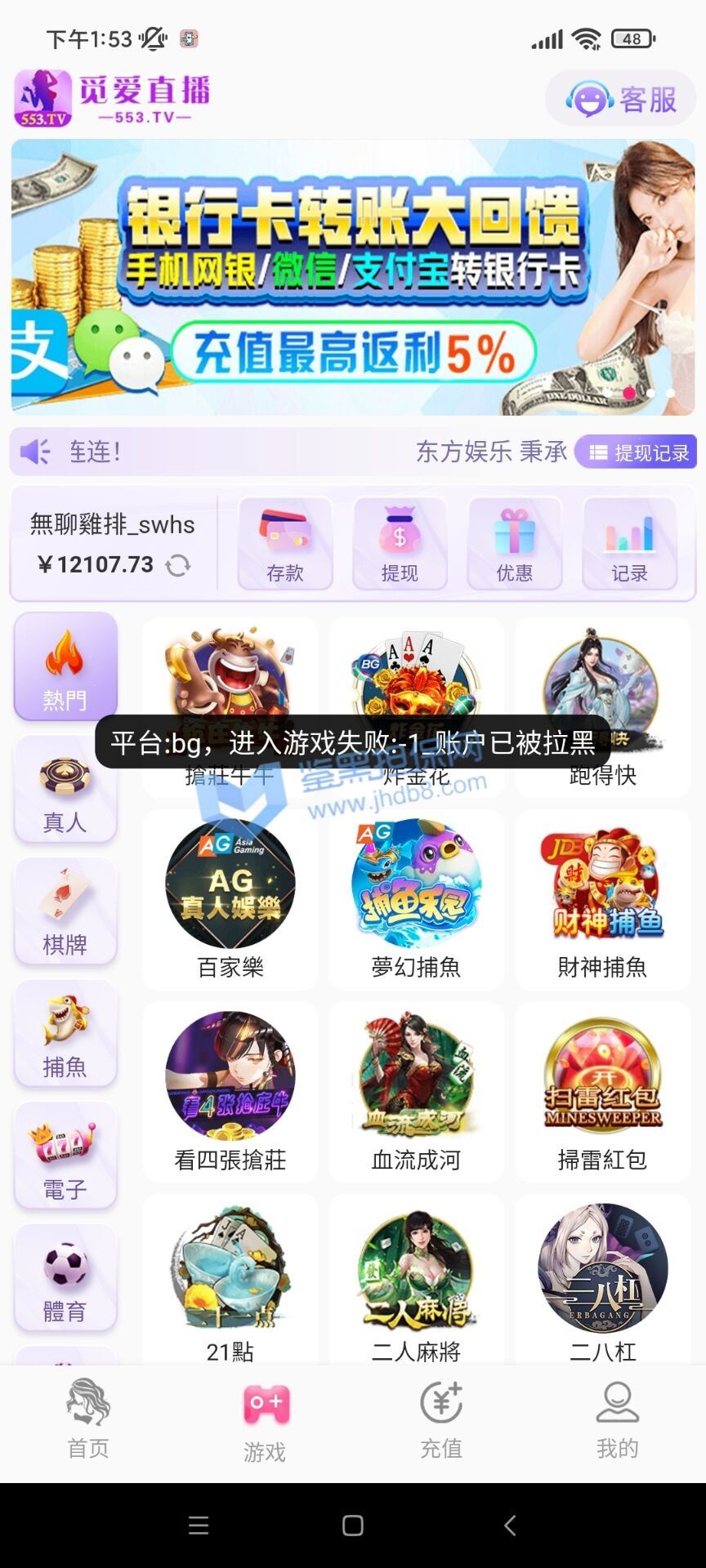Open 提现记录 withdrawal records

(636, 452)
